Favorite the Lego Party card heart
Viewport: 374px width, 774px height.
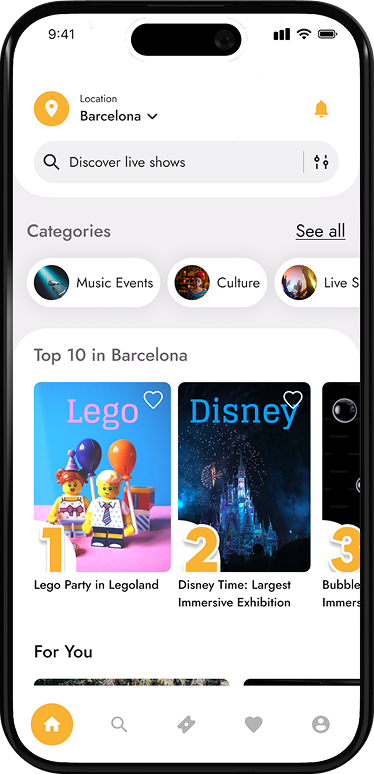pos(153,400)
